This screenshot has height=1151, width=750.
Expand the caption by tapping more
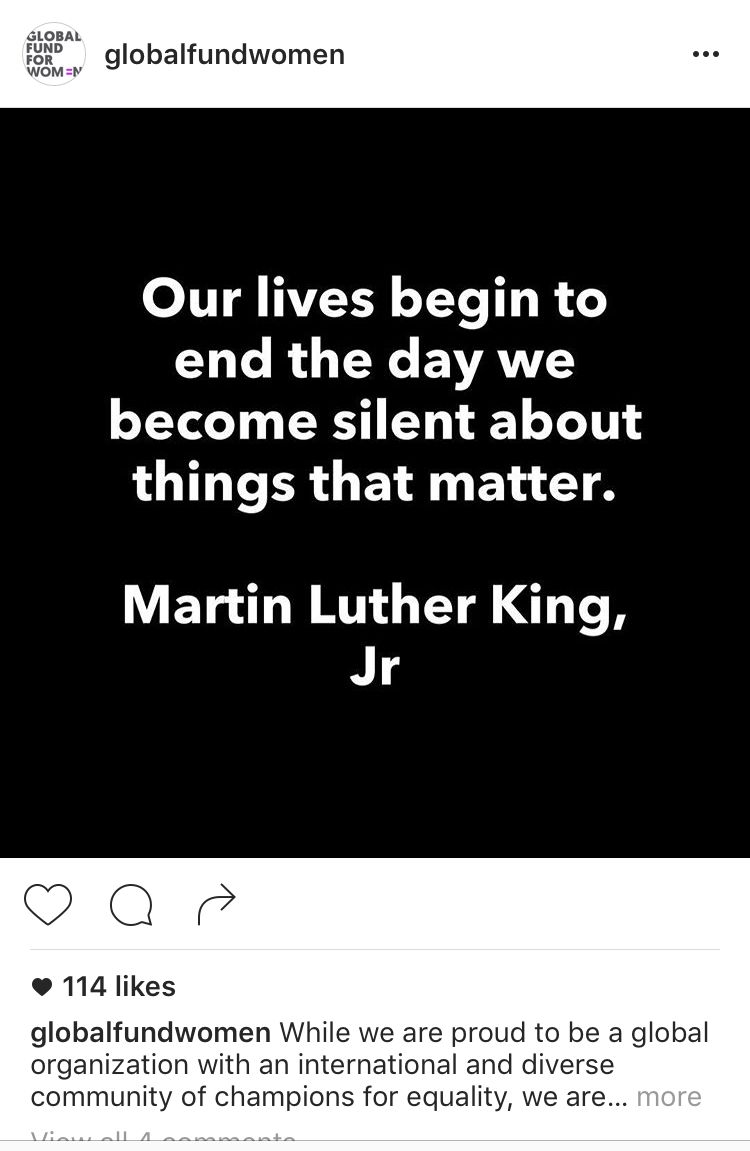[668, 1096]
